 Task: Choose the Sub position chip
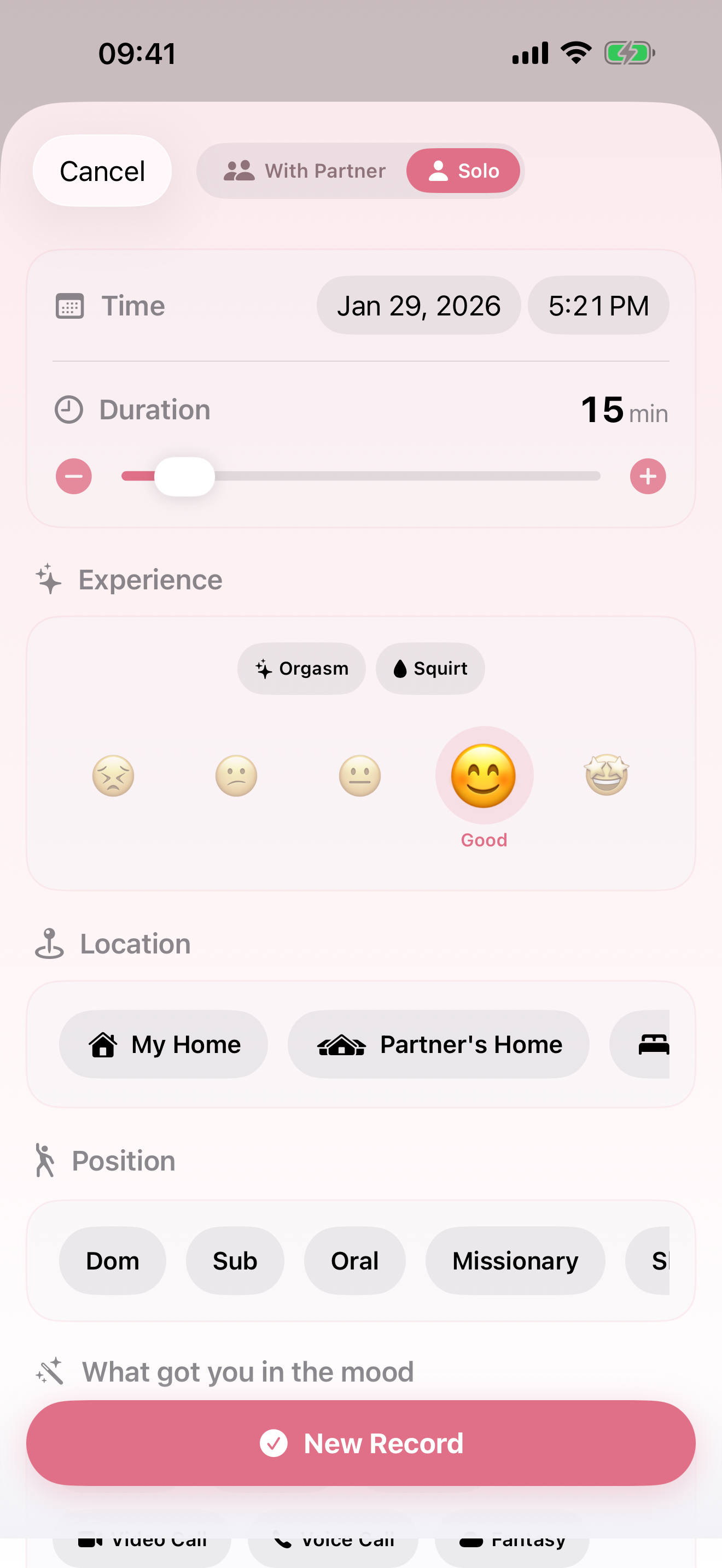point(235,1261)
